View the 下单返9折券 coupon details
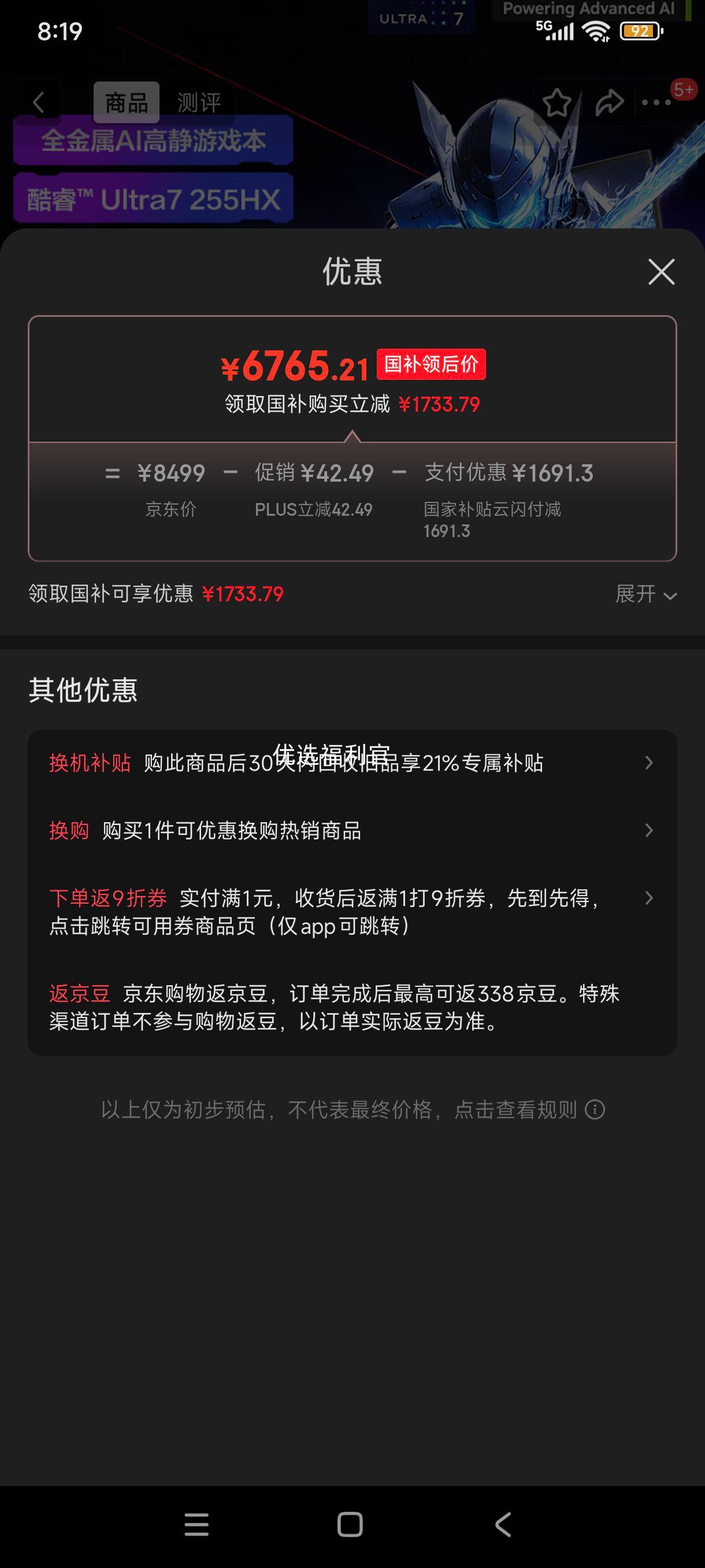 pos(351,911)
